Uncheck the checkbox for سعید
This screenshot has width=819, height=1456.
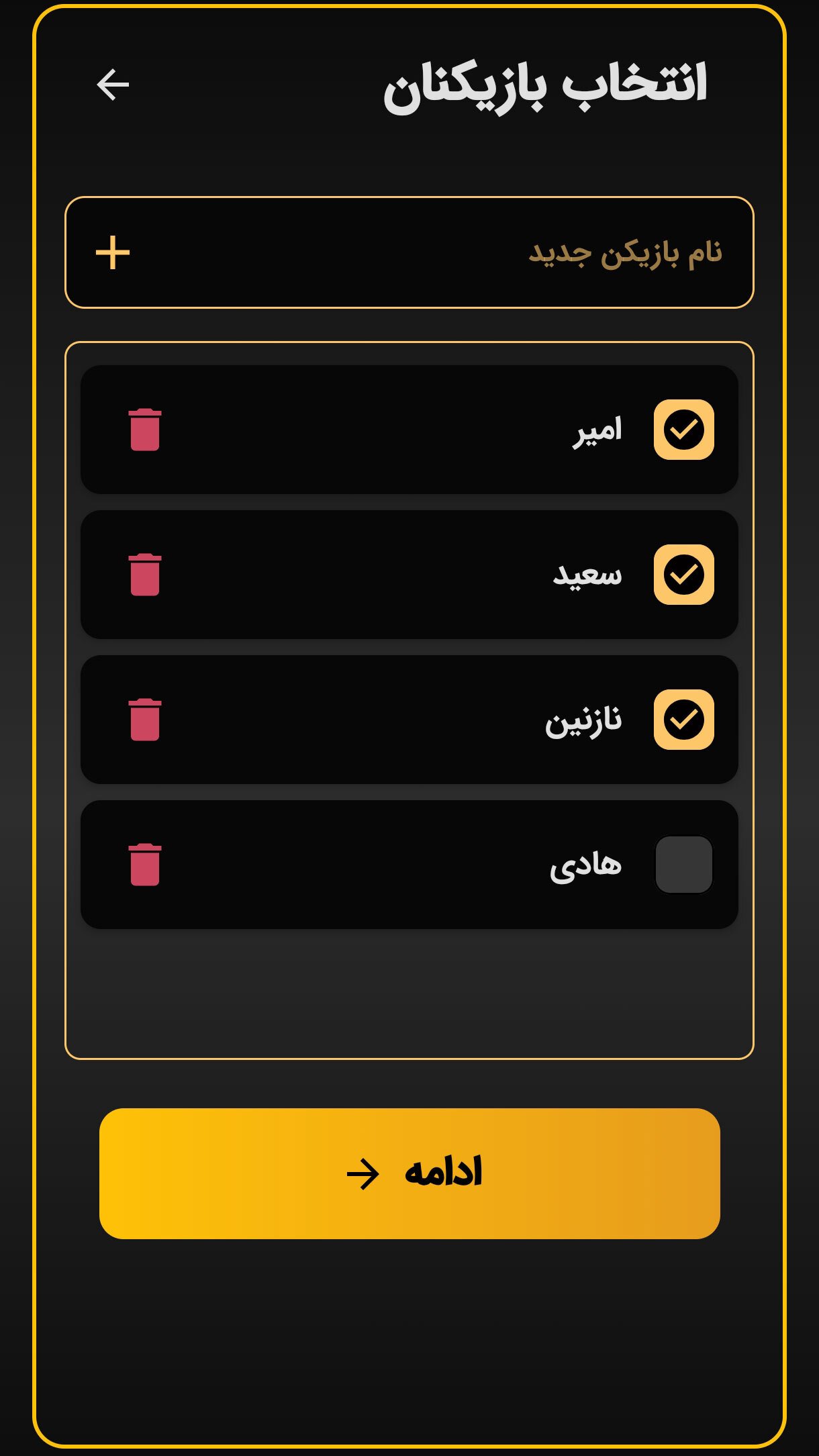683,575
